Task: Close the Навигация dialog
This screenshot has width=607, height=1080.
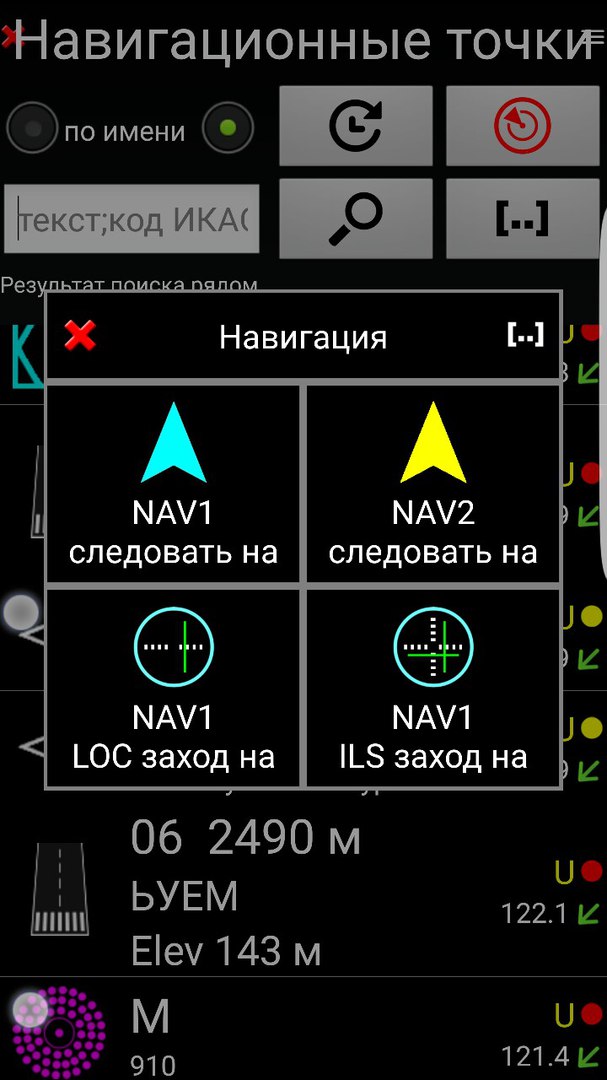Action: pyautogui.click(x=80, y=336)
